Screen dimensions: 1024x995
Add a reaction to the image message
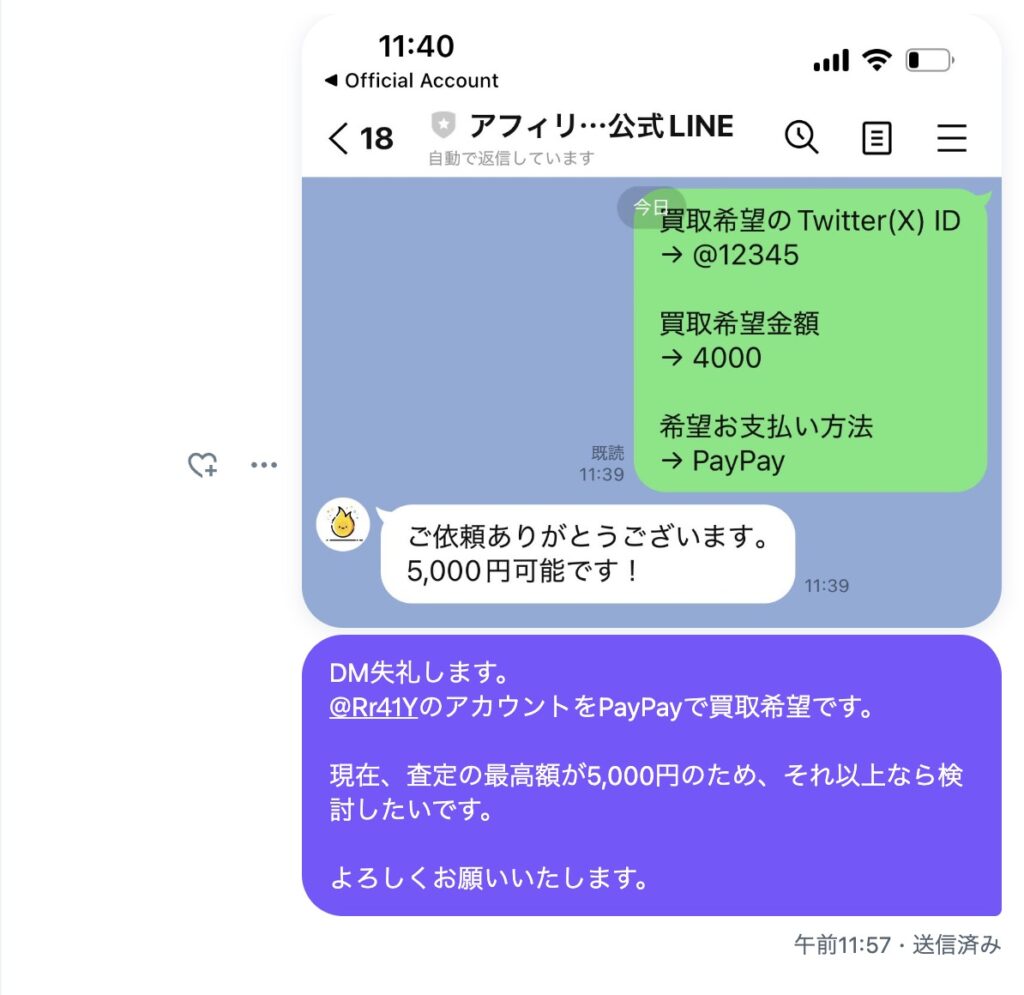pyautogui.click(x=203, y=465)
